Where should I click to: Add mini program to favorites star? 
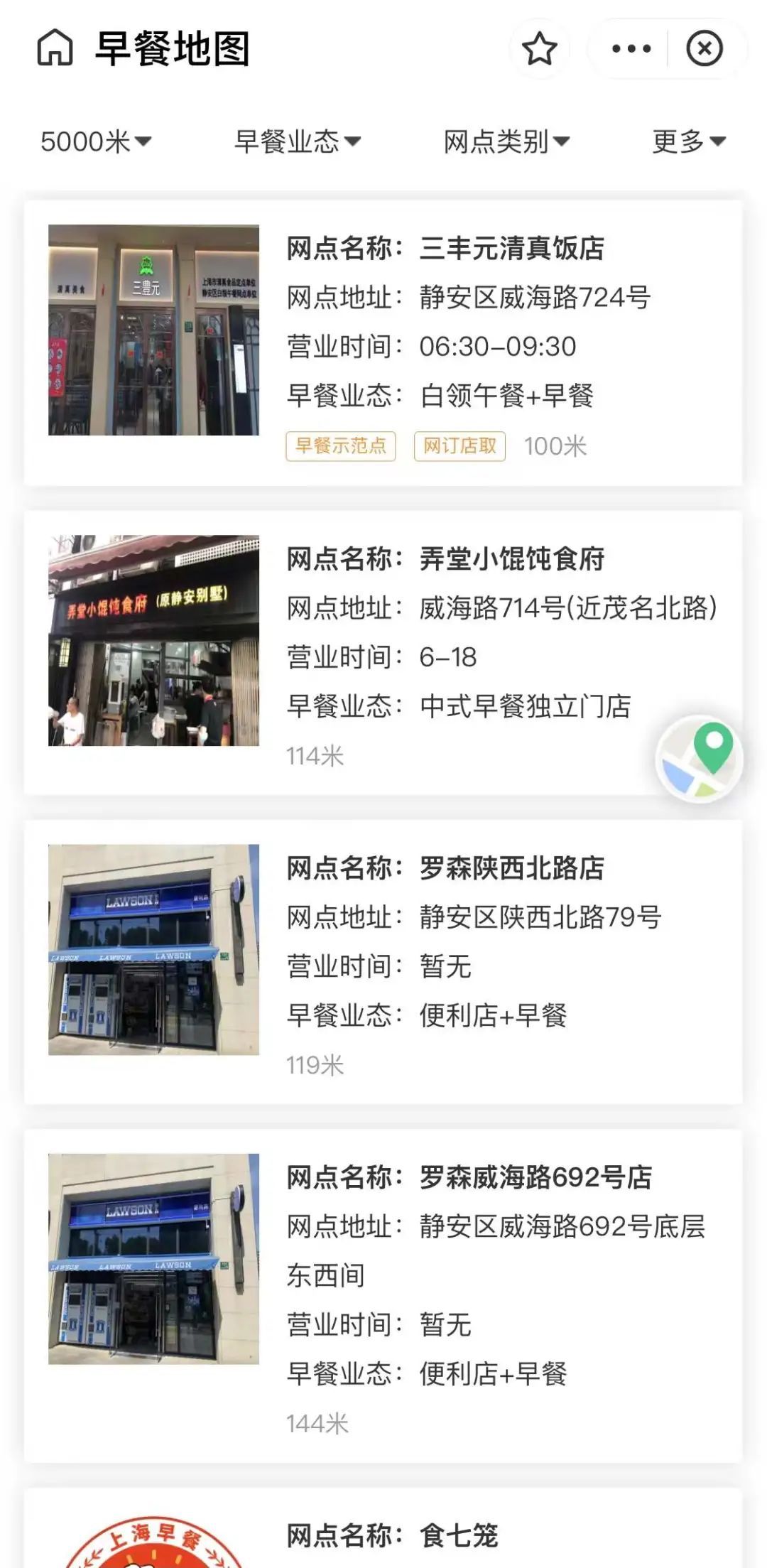pyautogui.click(x=540, y=48)
